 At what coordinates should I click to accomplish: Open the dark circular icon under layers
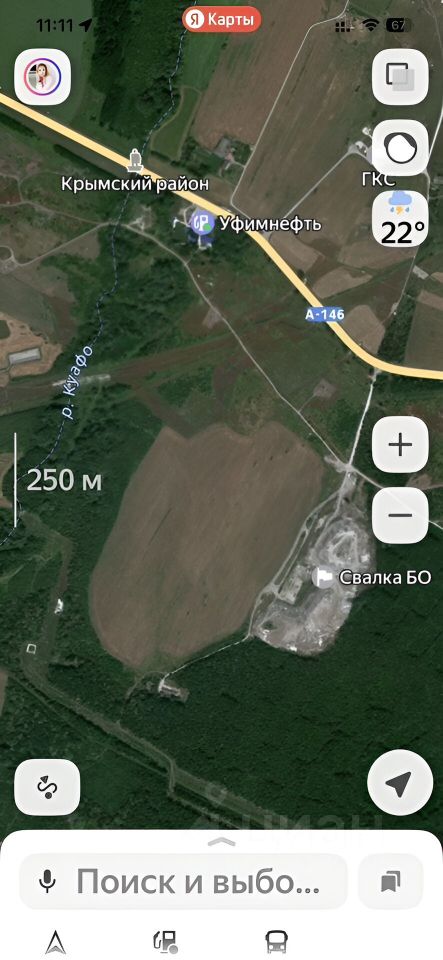pos(400,148)
